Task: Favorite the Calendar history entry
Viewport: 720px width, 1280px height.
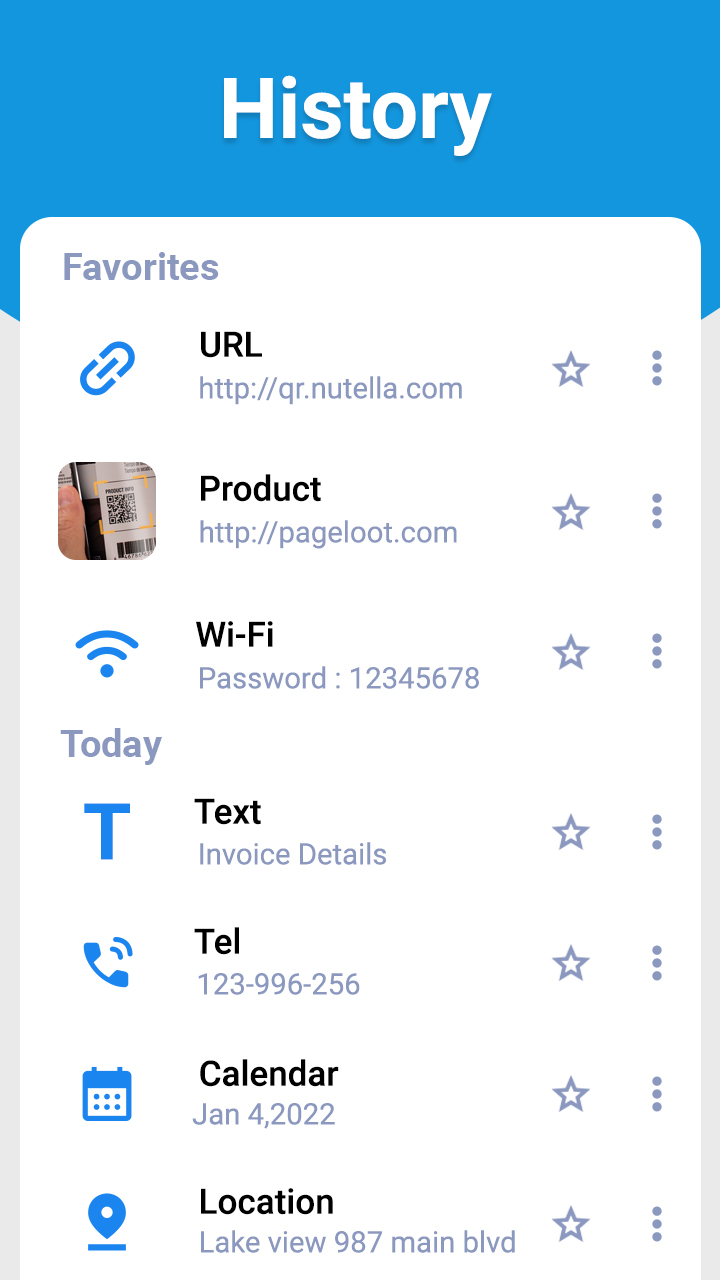Action: 571,1094
